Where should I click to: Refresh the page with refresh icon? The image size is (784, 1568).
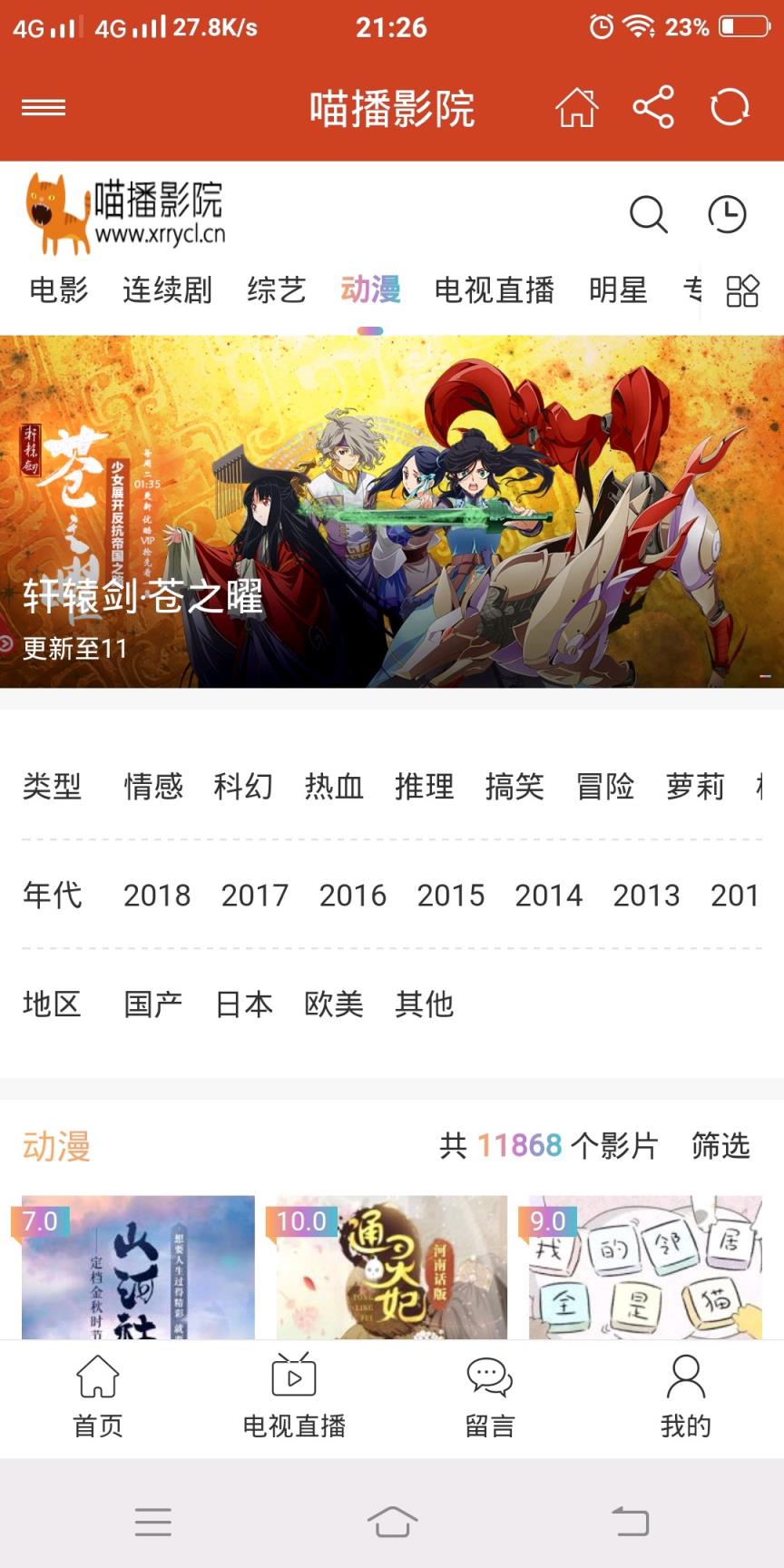coord(729,106)
